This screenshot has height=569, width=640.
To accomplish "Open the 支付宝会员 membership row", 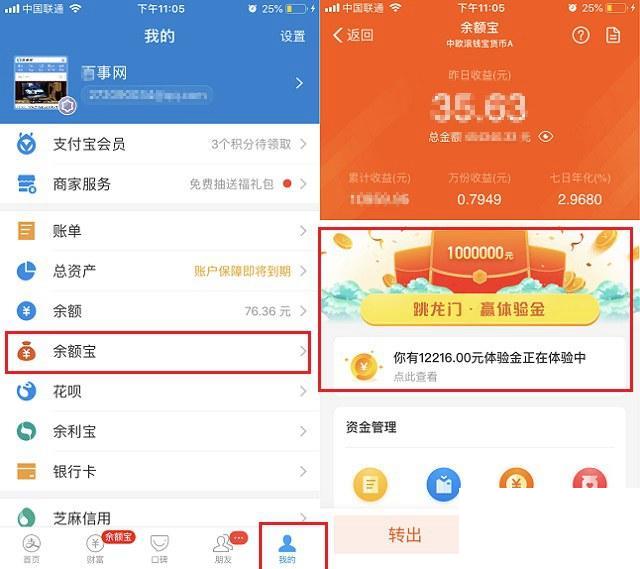I will coord(160,145).
